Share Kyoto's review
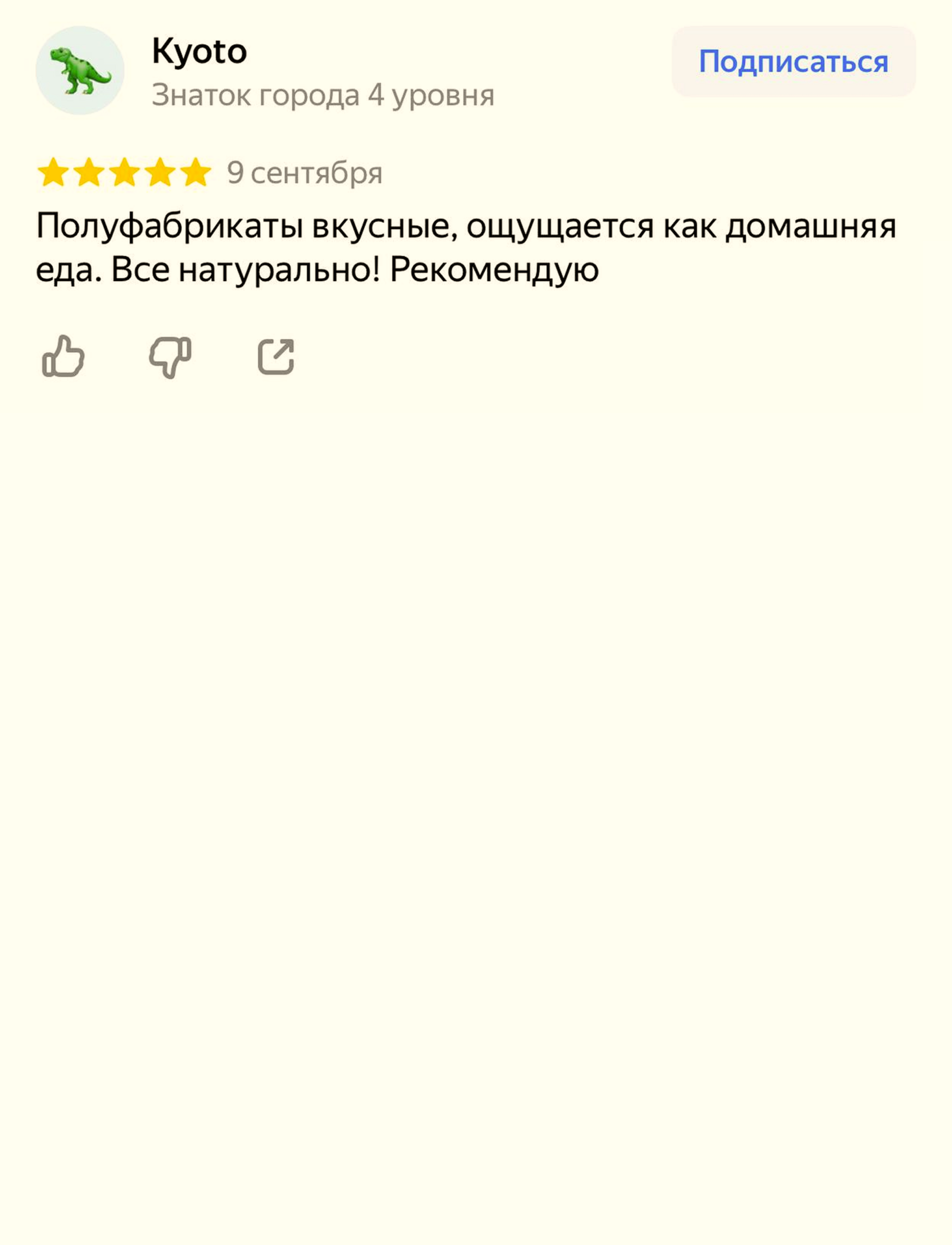This screenshot has height=1245, width=952. click(x=276, y=357)
